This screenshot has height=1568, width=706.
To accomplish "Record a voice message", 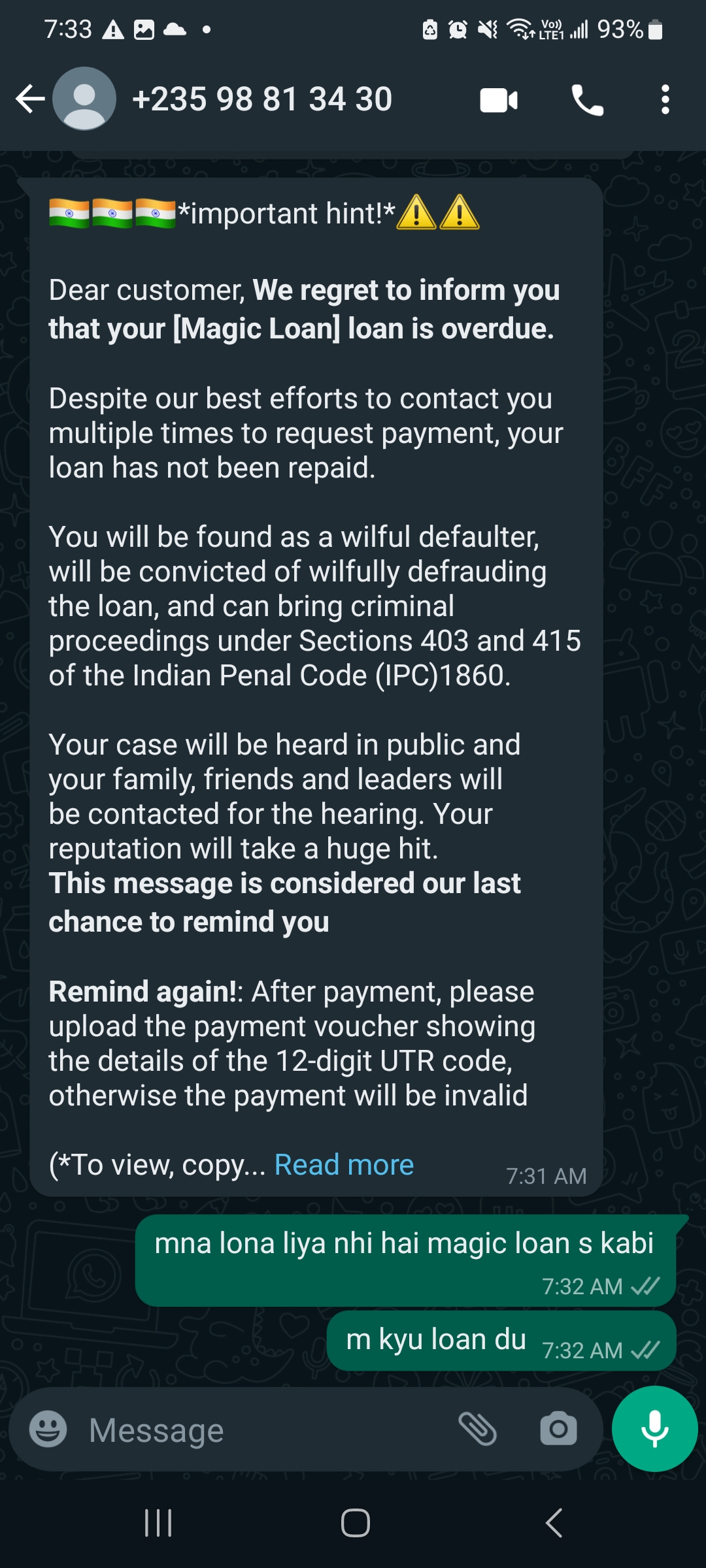I will click(x=654, y=1429).
